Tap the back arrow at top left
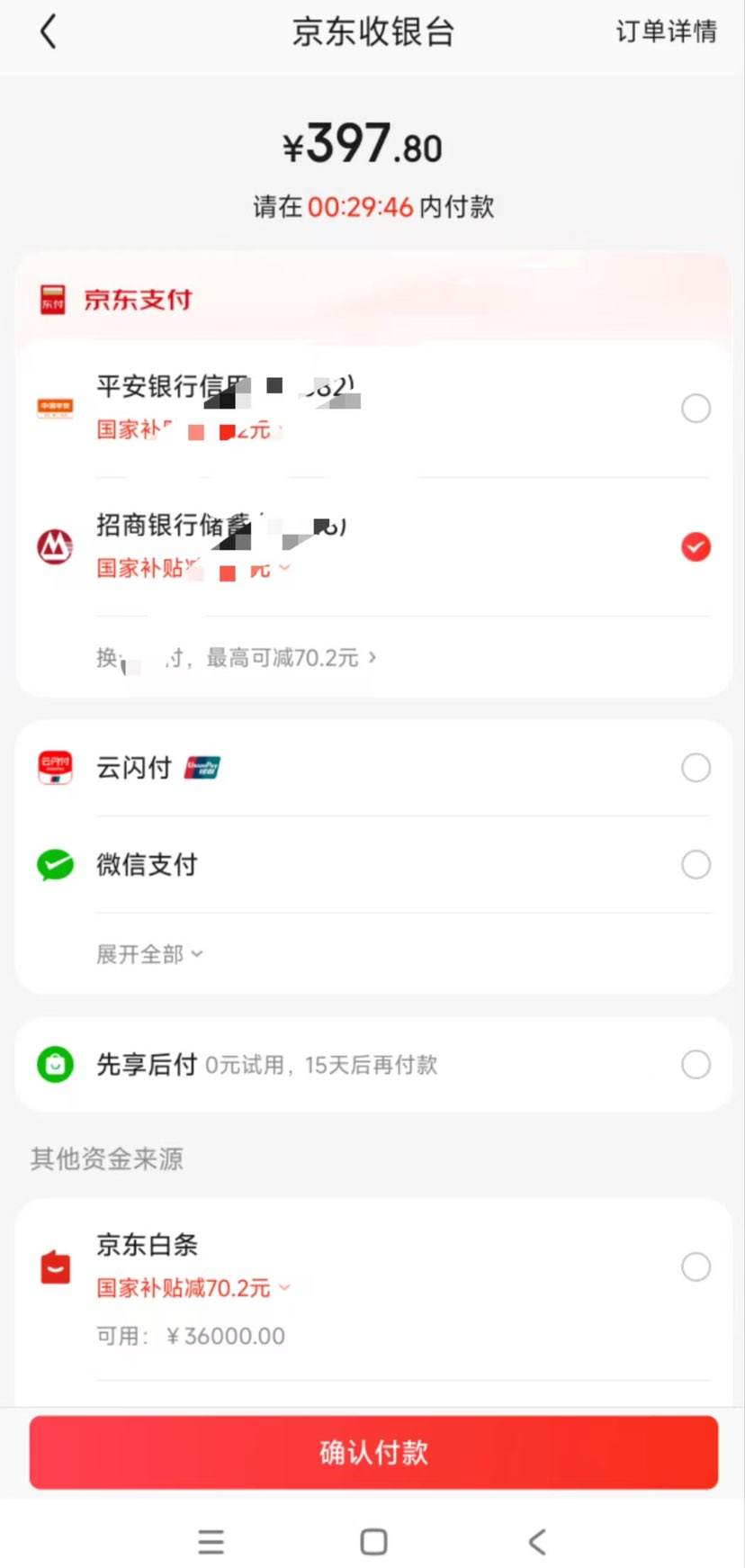The image size is (745, 1568). (x=48, y=31)
